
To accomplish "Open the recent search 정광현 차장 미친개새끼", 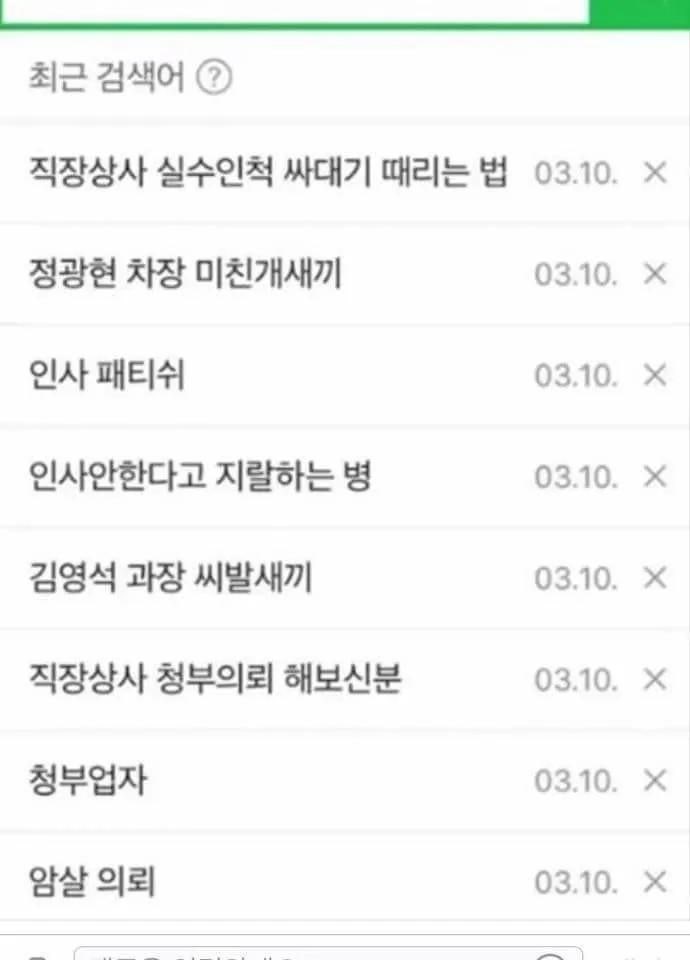I will point(185,274).
